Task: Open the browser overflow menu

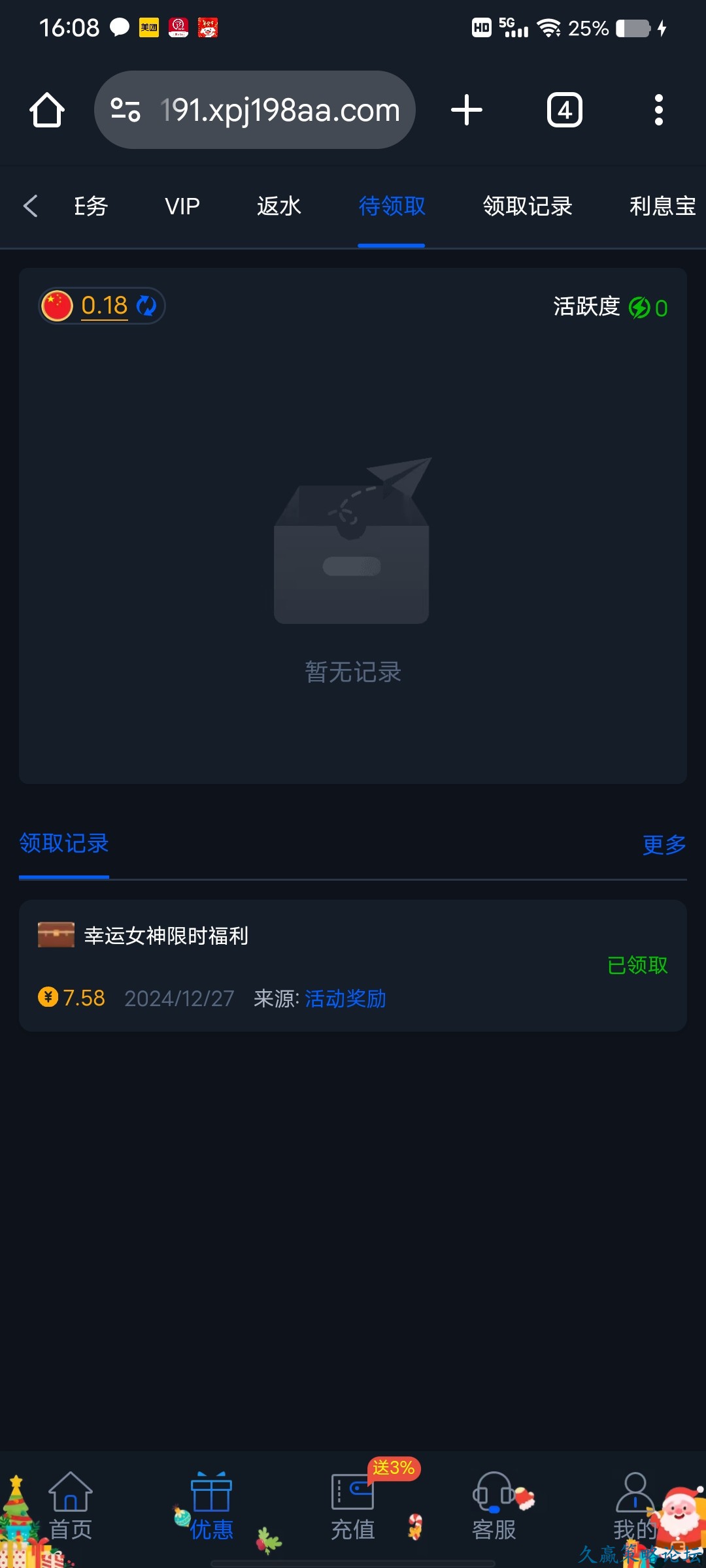Action: tap(658, 110)
